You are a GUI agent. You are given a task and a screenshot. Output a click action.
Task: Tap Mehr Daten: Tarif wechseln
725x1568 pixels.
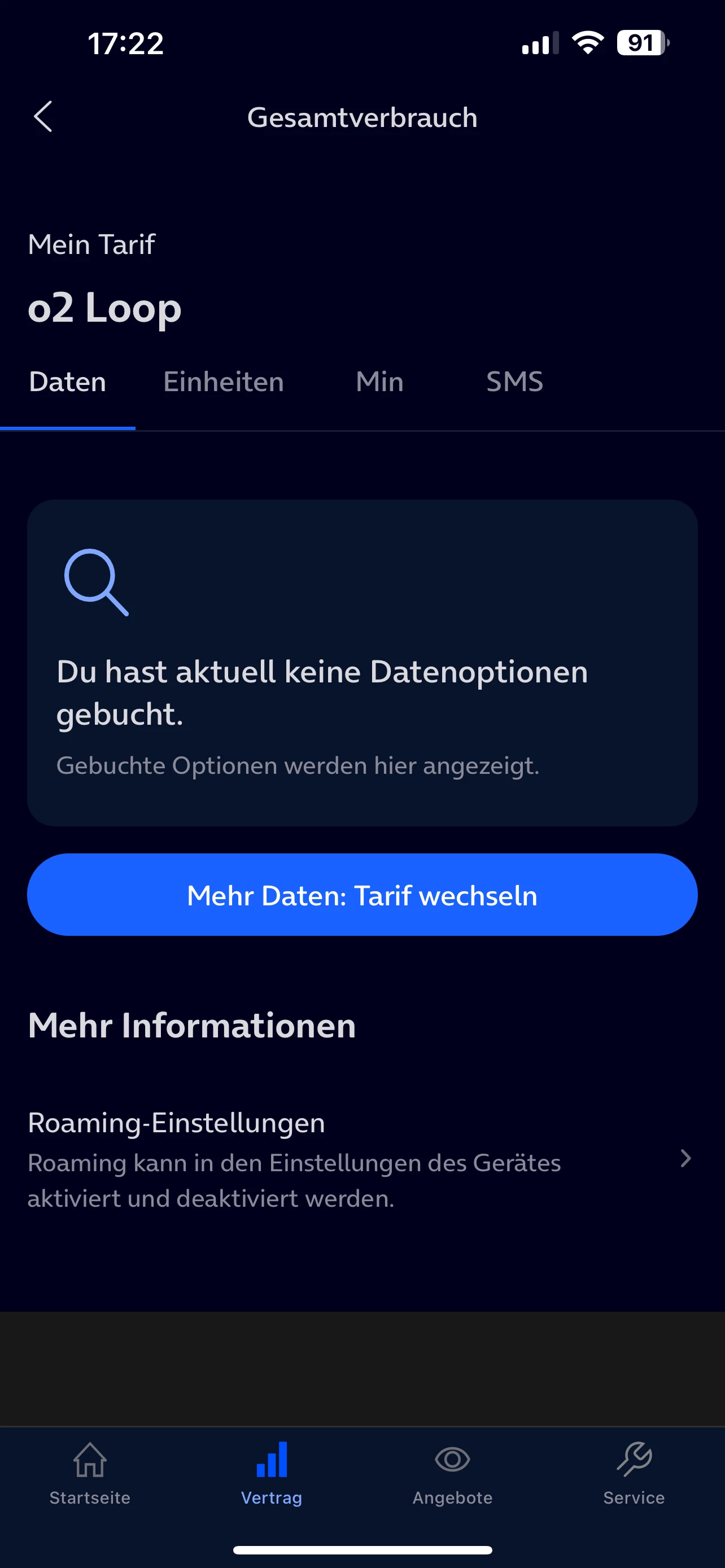362,895
